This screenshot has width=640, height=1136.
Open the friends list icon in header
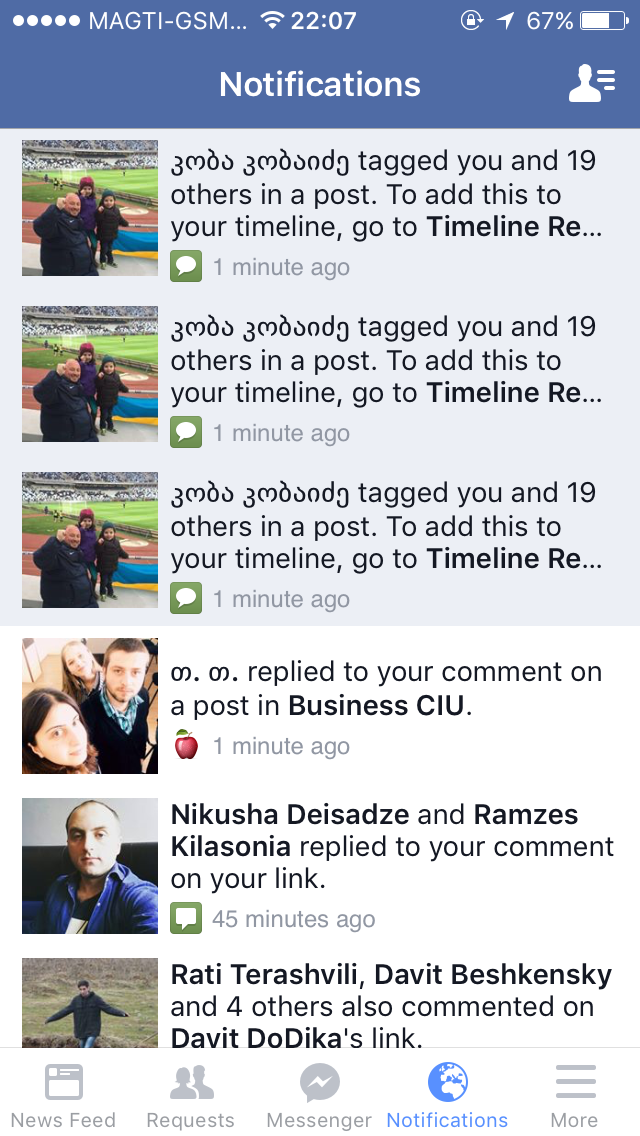click(x=591, y=84)
